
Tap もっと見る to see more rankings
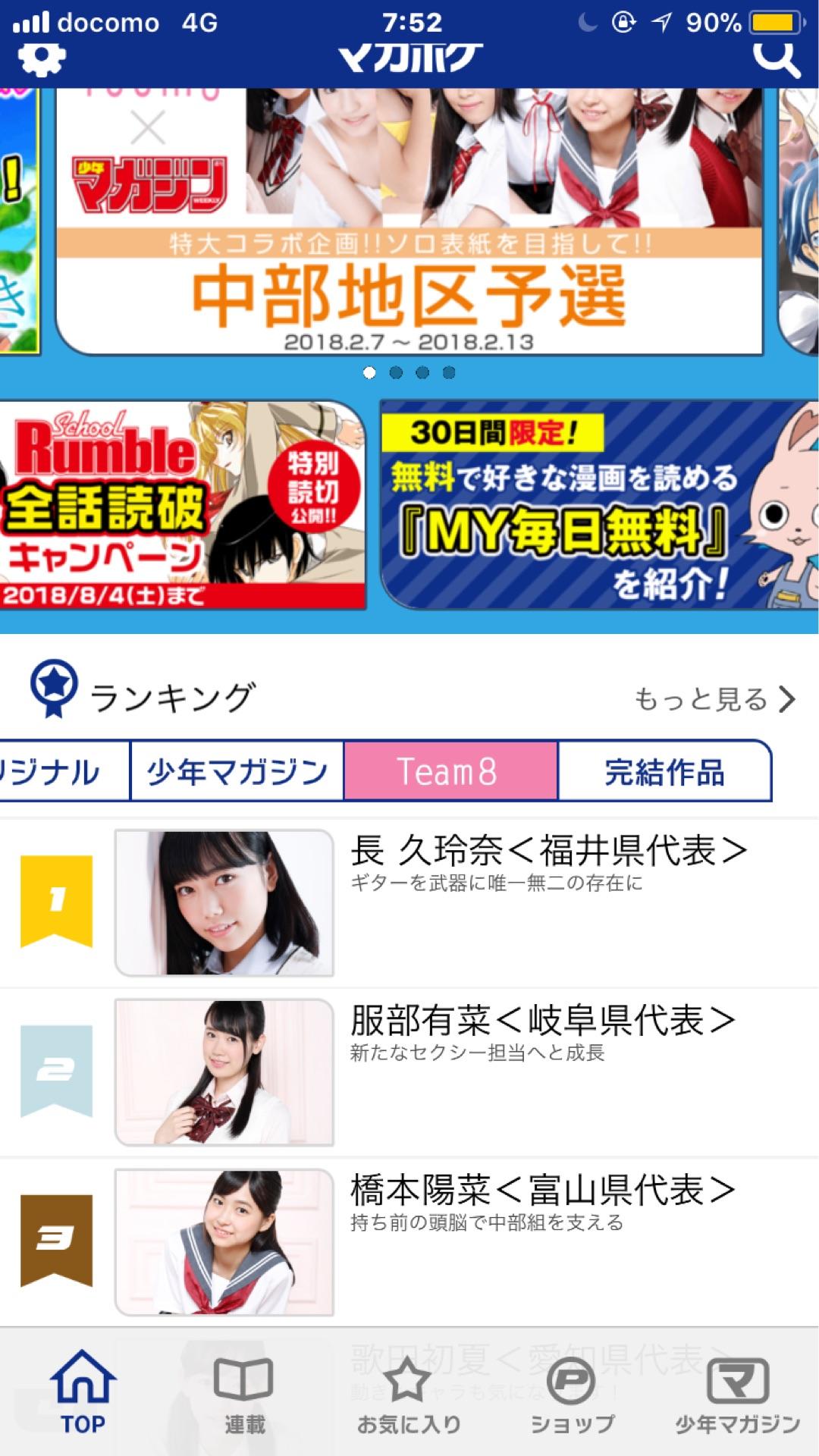(714, 699)
